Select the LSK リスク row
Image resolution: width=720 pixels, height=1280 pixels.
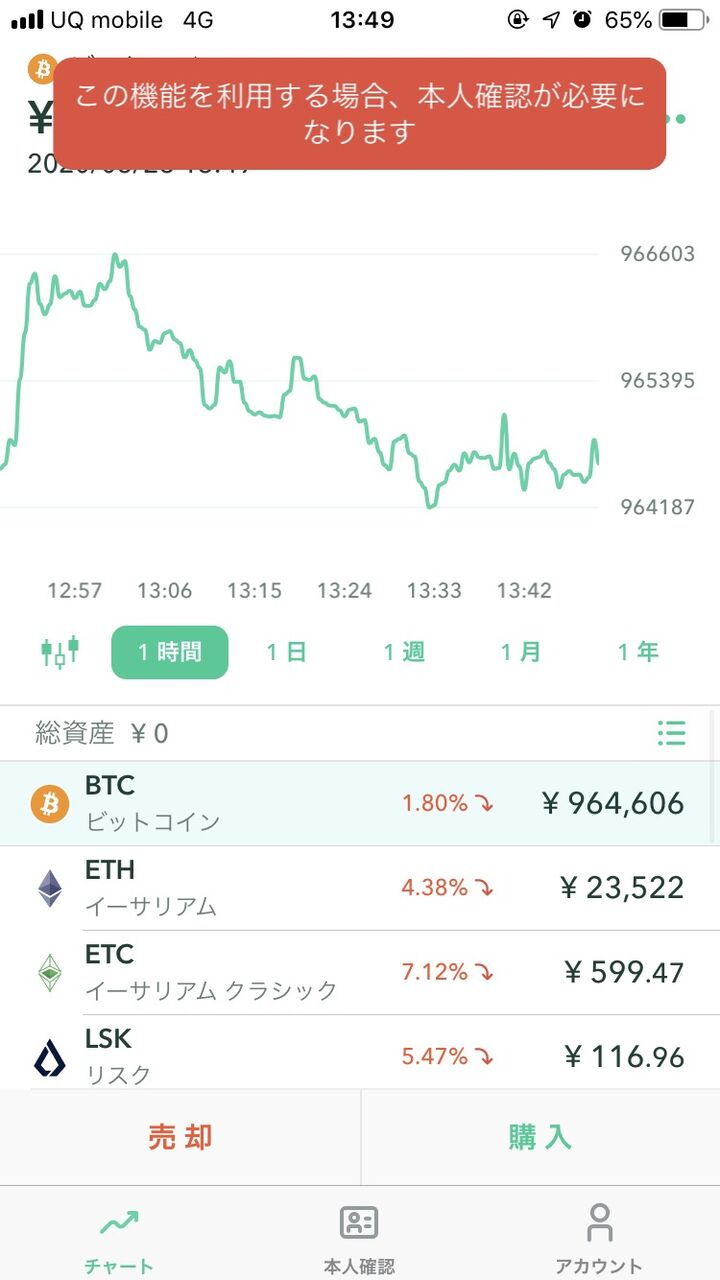pos(360,1055)
